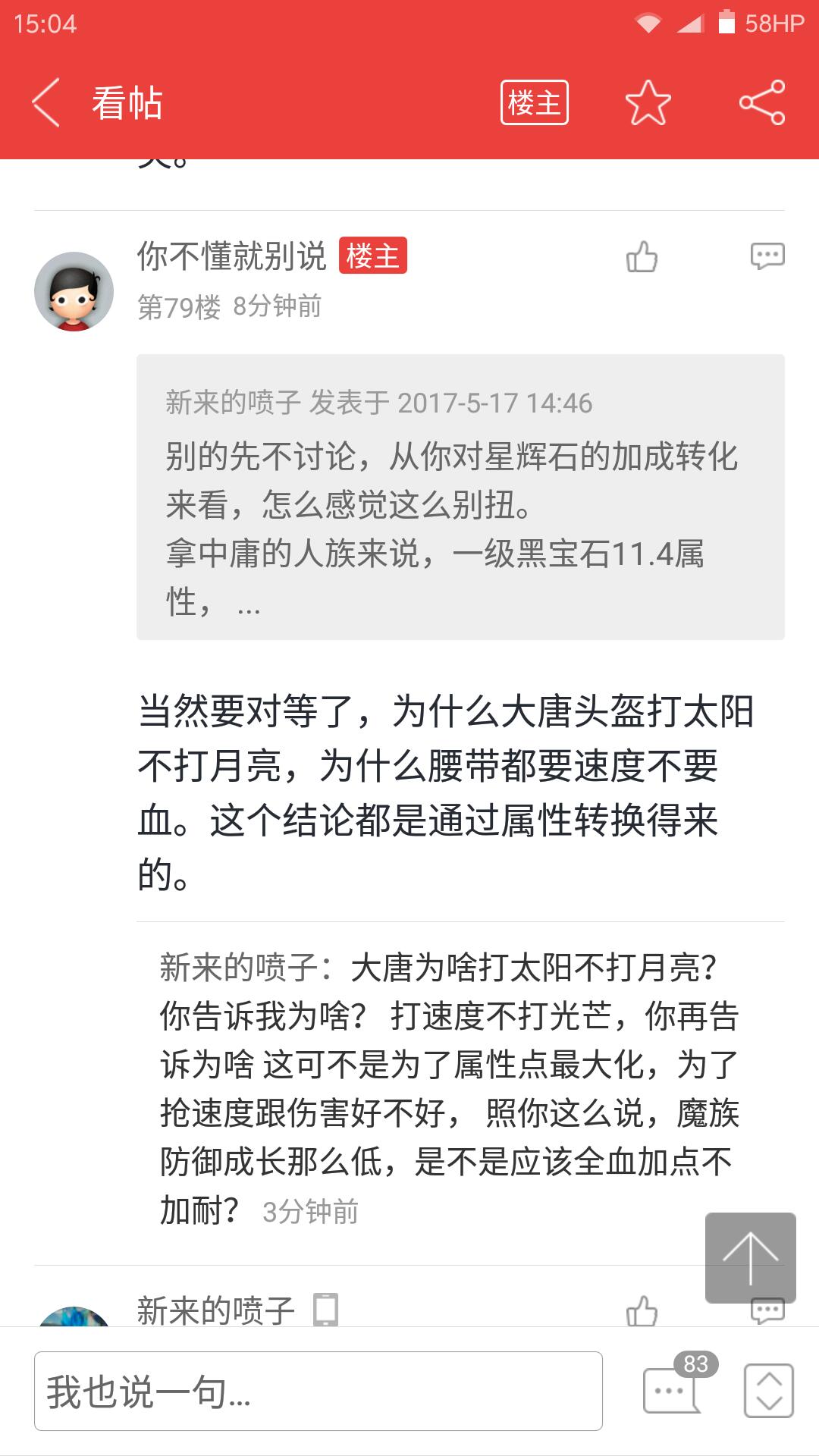Share this thread

point(762,102)
